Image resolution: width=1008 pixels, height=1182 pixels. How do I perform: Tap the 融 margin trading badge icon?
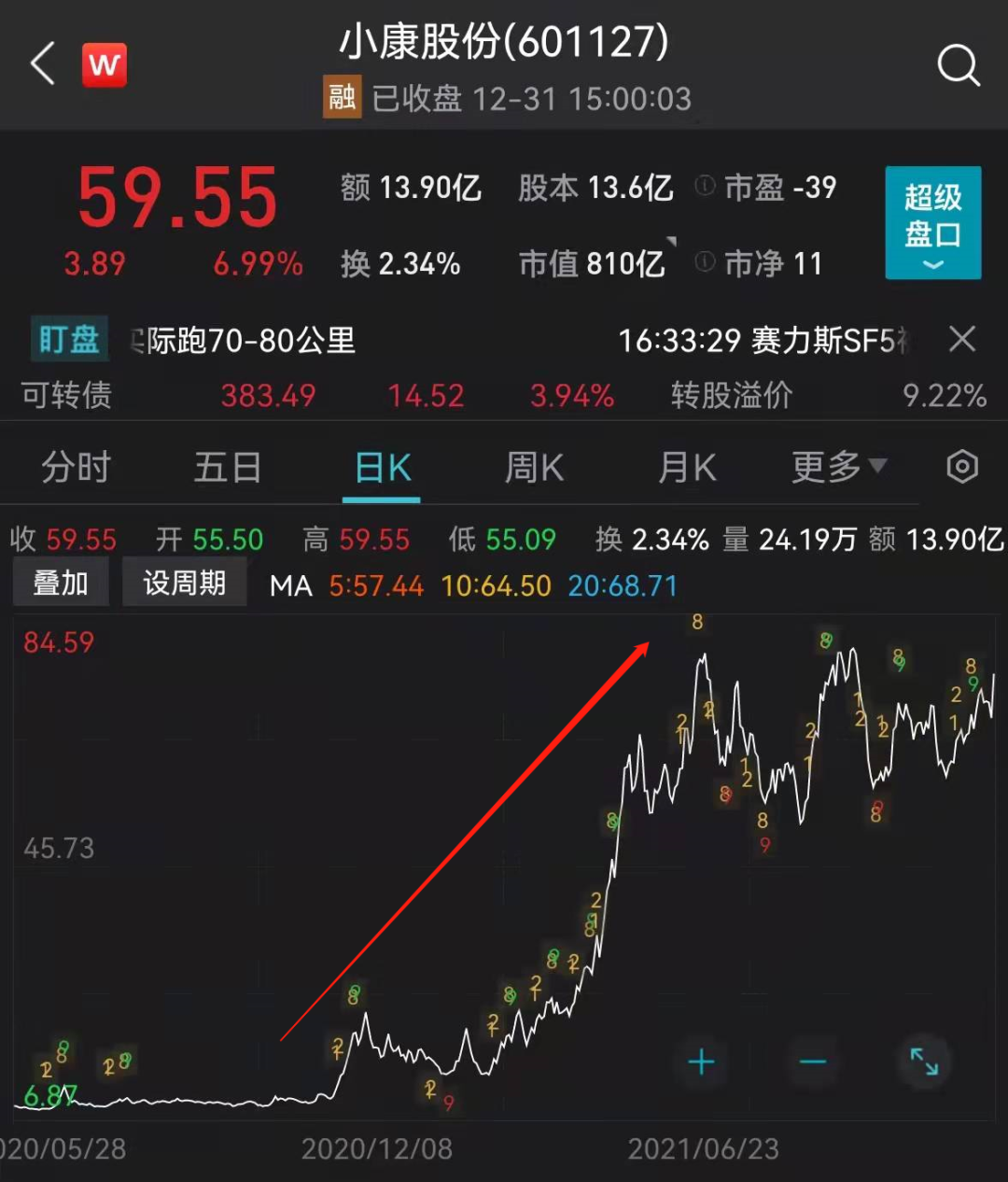click(342, 97)
